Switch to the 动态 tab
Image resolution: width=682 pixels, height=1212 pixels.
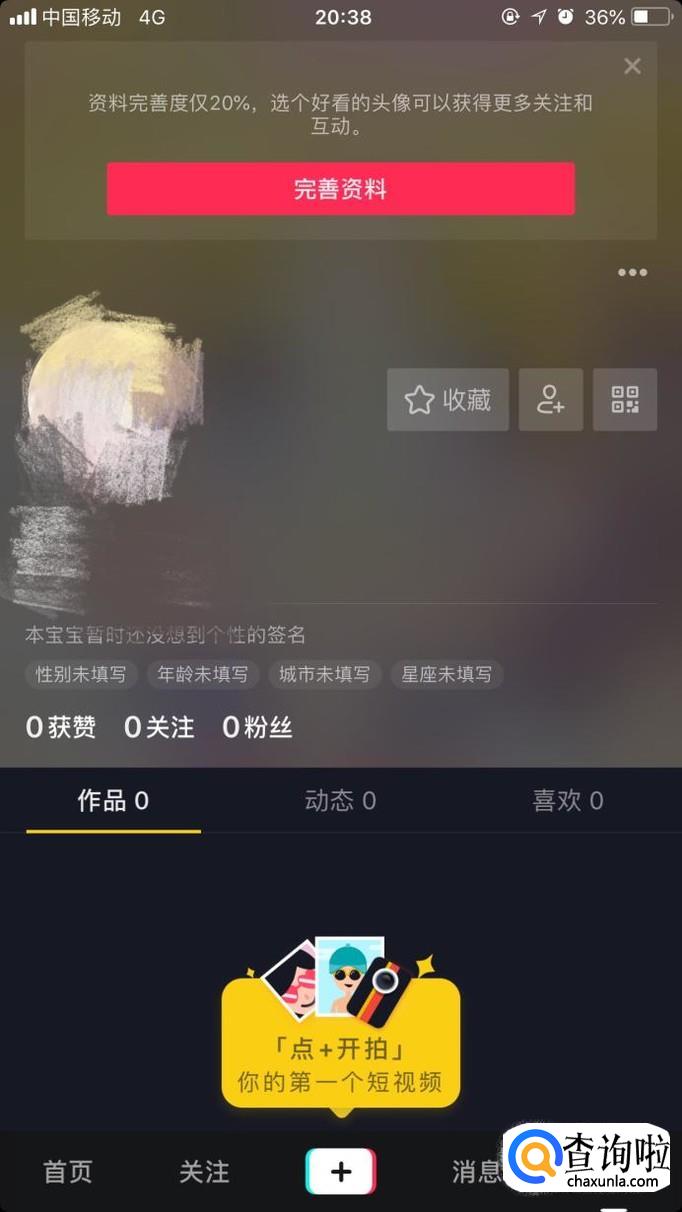(x=340, y=800)
